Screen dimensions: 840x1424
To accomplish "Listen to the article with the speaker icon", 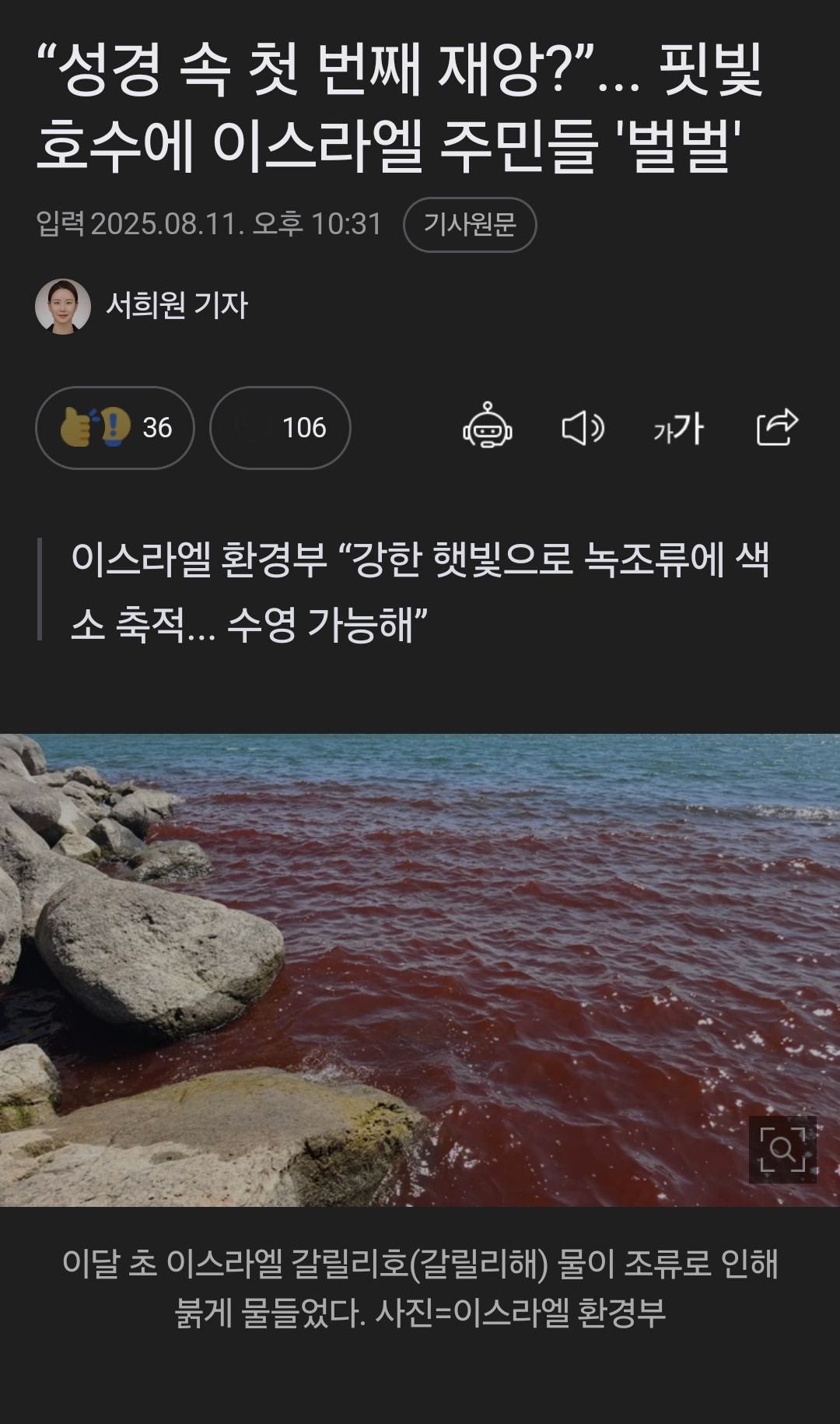I will 583,427.
